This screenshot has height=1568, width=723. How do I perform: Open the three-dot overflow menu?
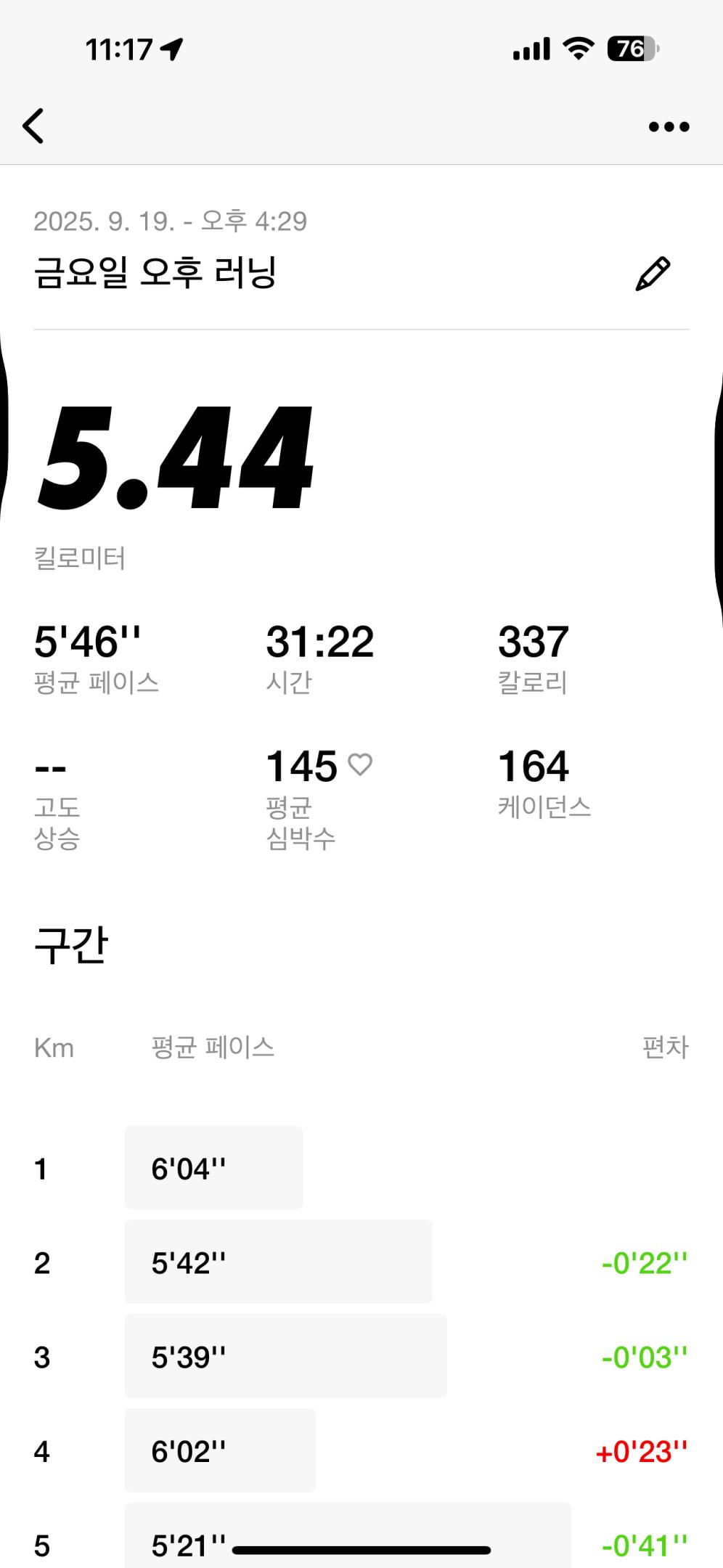[669, 127]
